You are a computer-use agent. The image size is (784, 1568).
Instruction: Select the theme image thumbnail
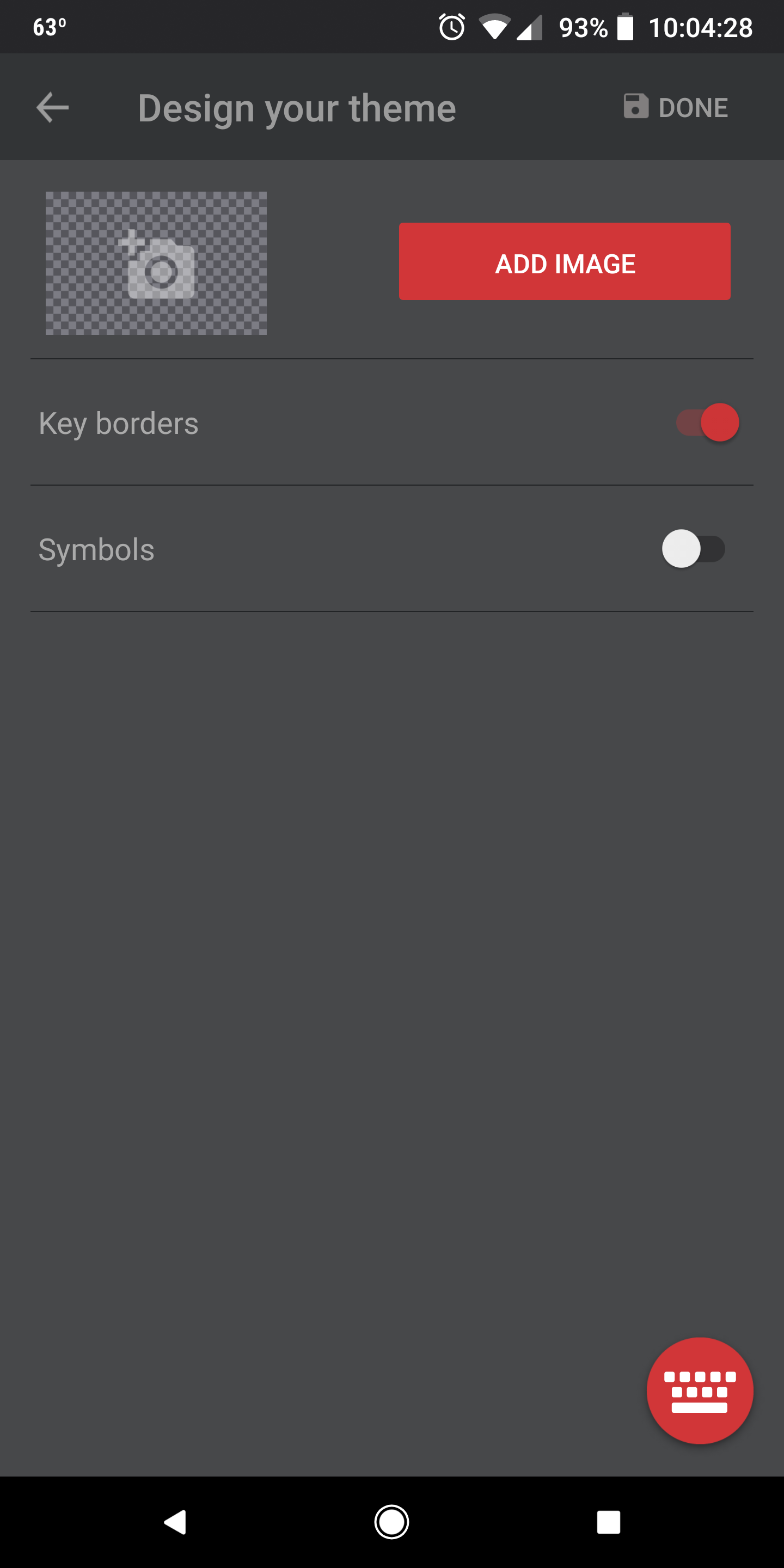[157, 263]
